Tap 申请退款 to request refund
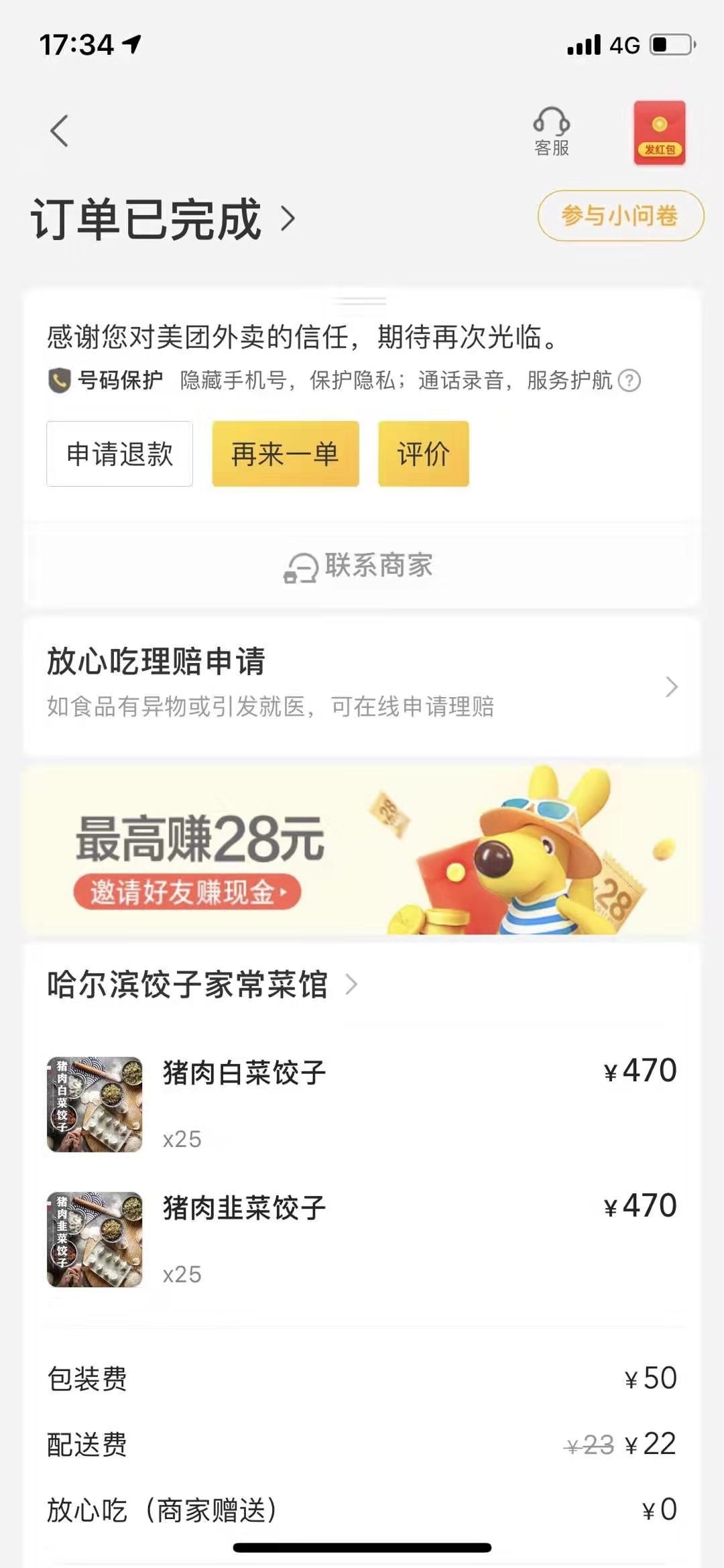The width and height of the screenshot is (724, 1568). (x=119, y=454)
